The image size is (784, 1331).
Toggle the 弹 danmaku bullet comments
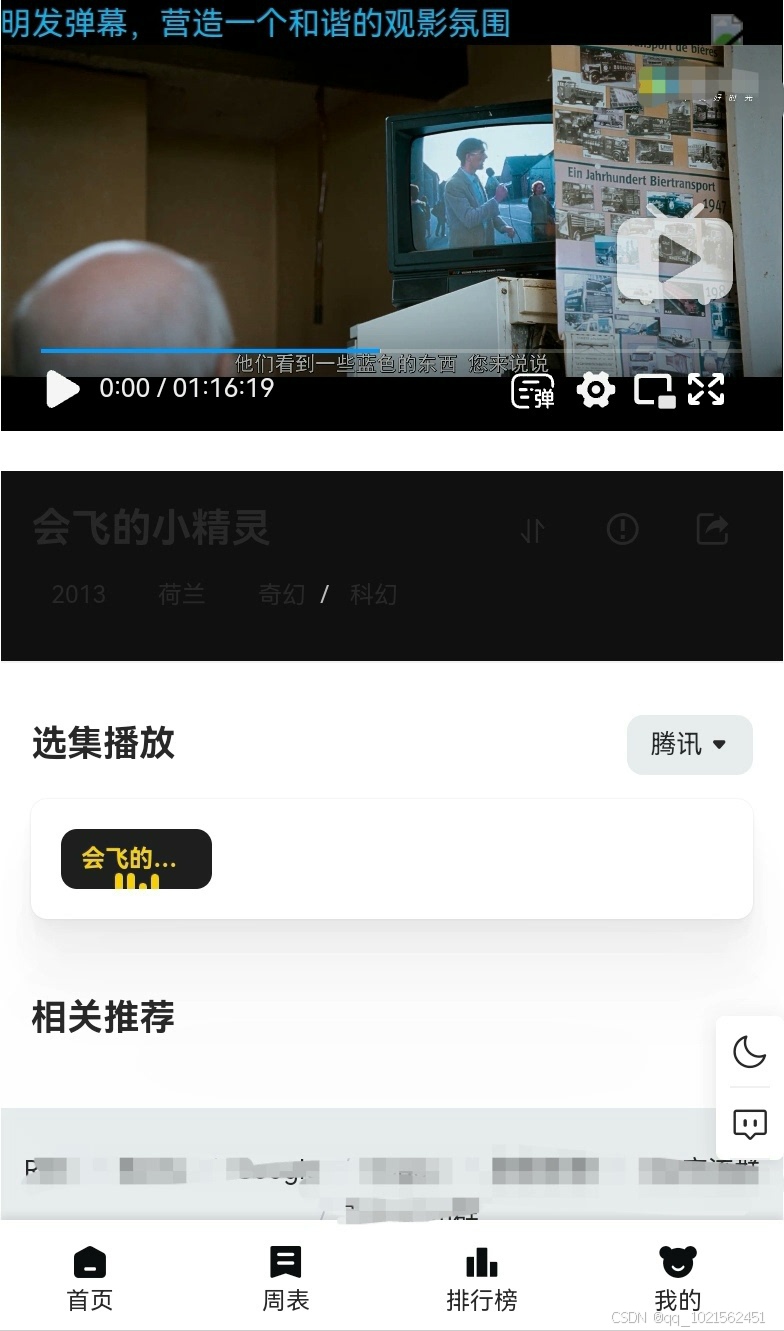[531, 391]
